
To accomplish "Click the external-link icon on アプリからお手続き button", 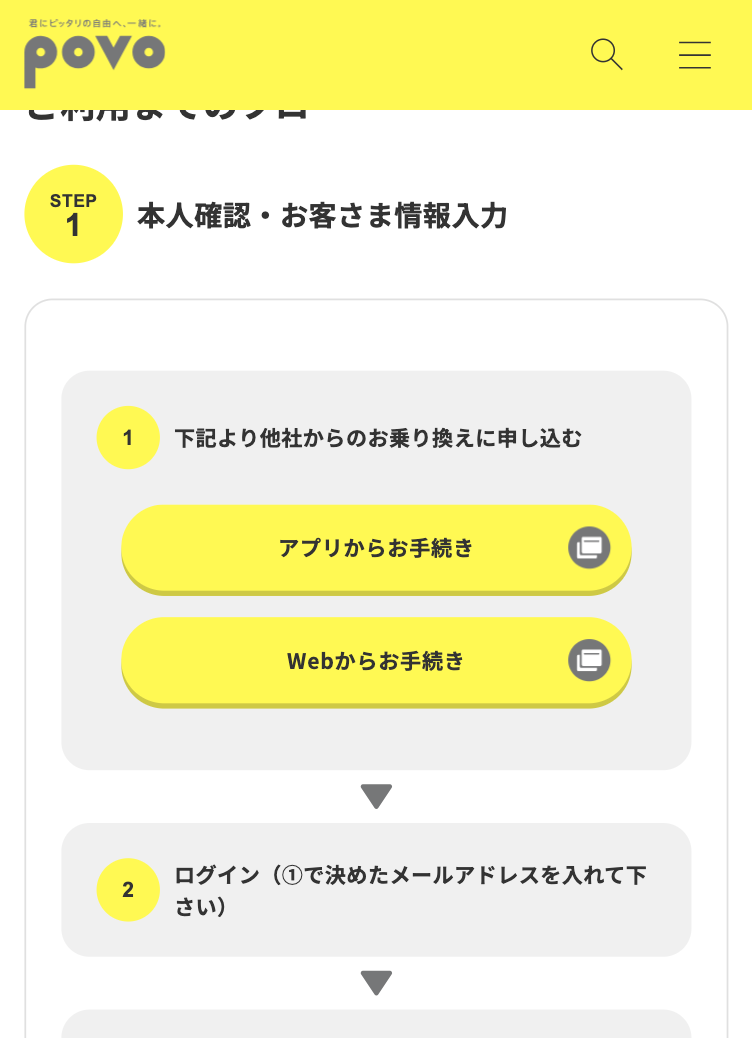I will point(589,549).
